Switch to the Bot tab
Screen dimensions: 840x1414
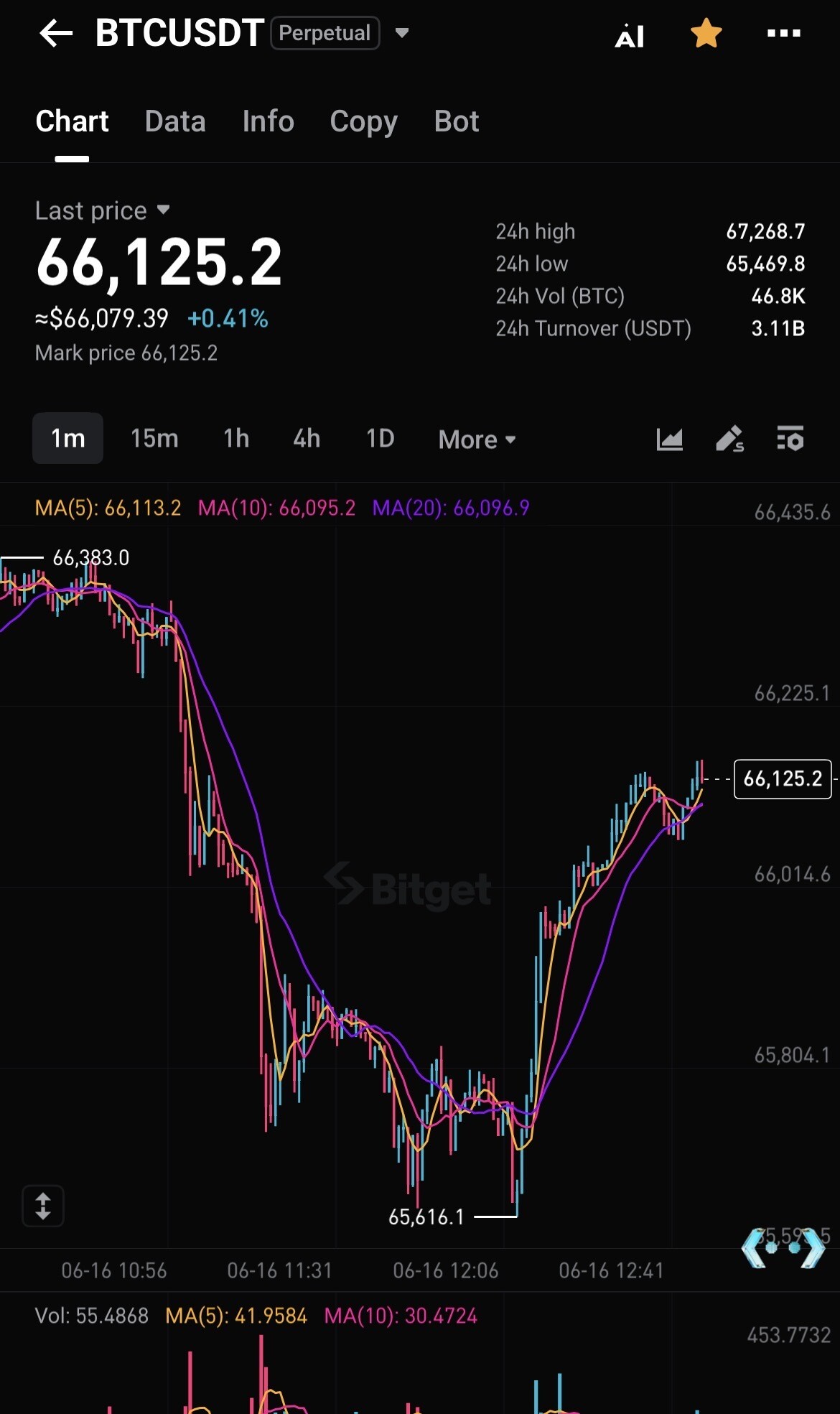pyautogui.click(x=457, y=121)
